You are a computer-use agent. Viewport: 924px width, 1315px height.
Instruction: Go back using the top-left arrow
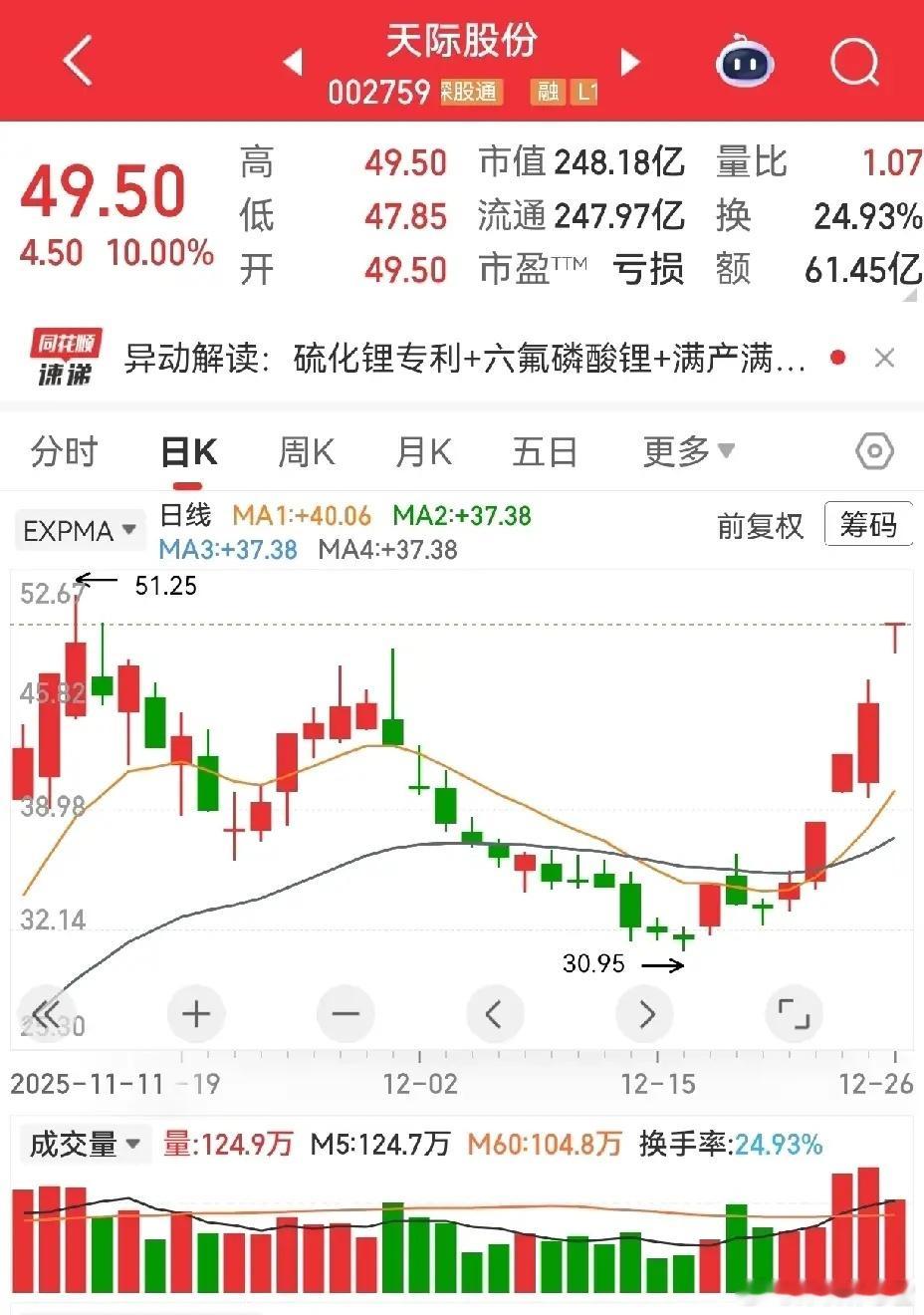click(78, 60)
